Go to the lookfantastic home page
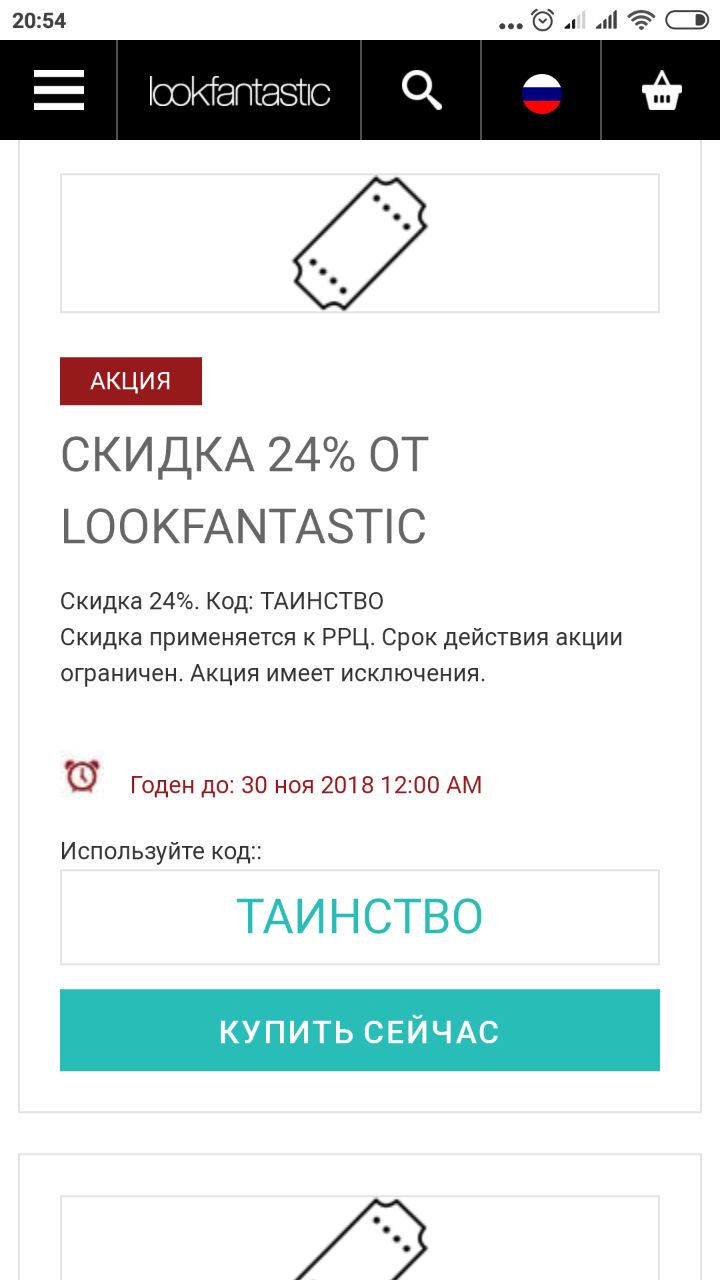This screenshot has height=1280, width=720. (239, 92)
